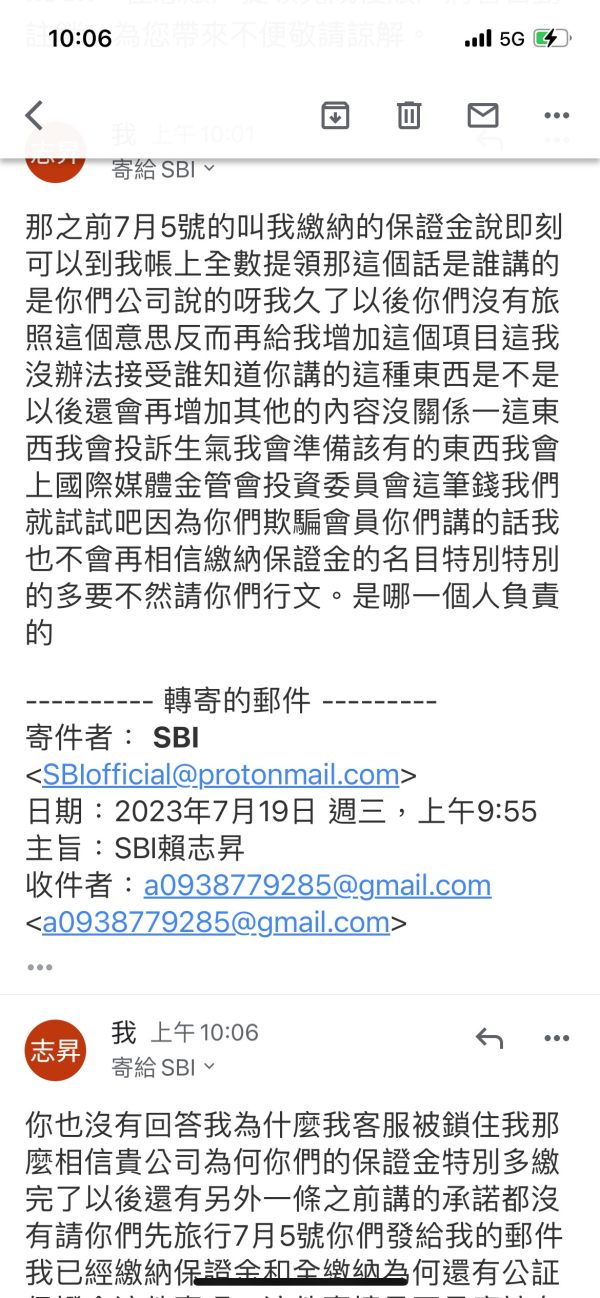Open the 志昇 sender avatar

(55, 1050)
